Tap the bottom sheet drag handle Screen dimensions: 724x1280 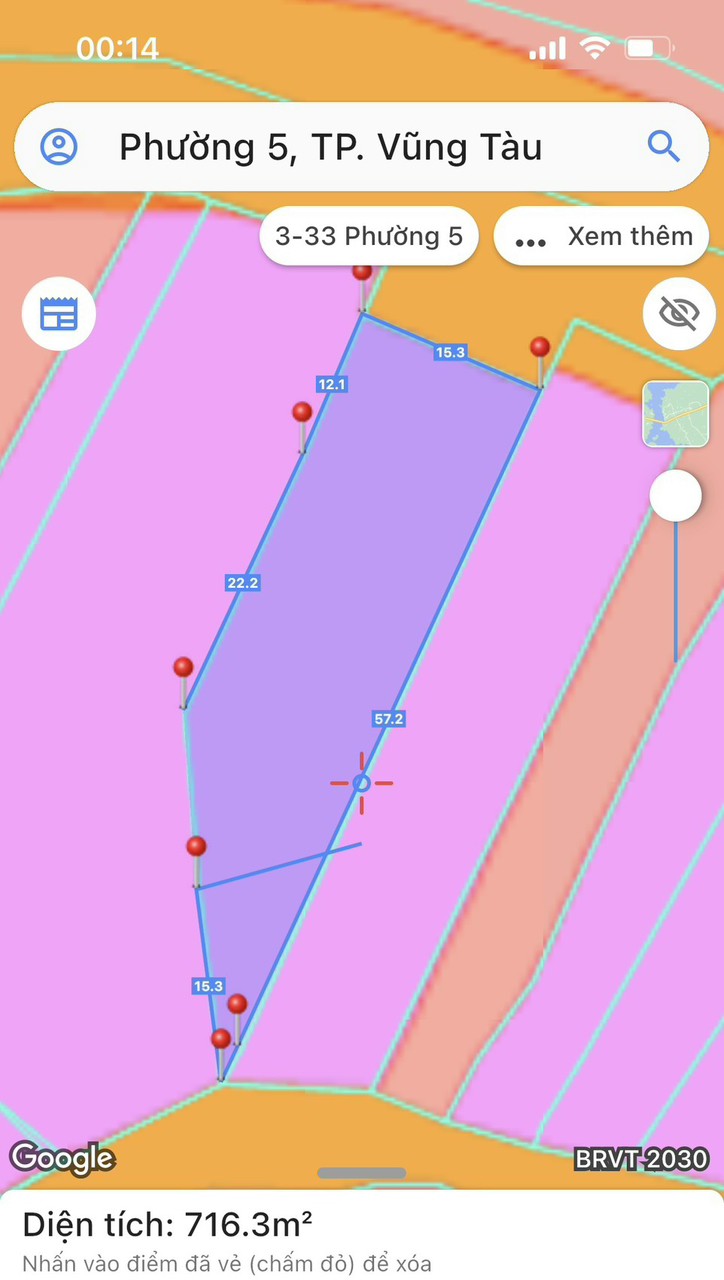tap(362, 1173)
